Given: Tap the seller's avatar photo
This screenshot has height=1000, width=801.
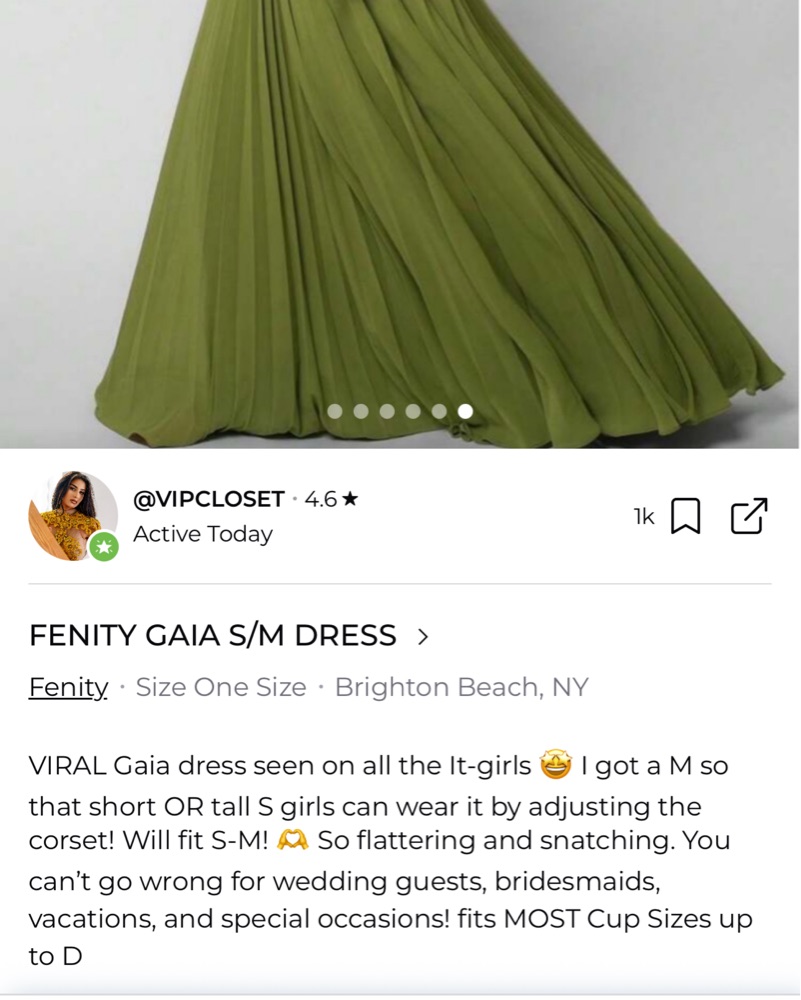Looking at the screenshot, I should point(72,516).
